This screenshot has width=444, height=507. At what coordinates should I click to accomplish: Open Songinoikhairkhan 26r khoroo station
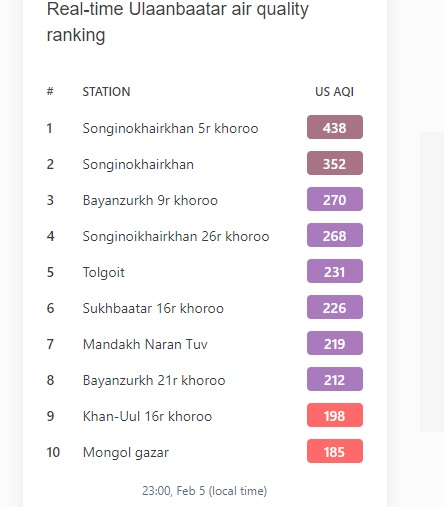coord(176,236)
